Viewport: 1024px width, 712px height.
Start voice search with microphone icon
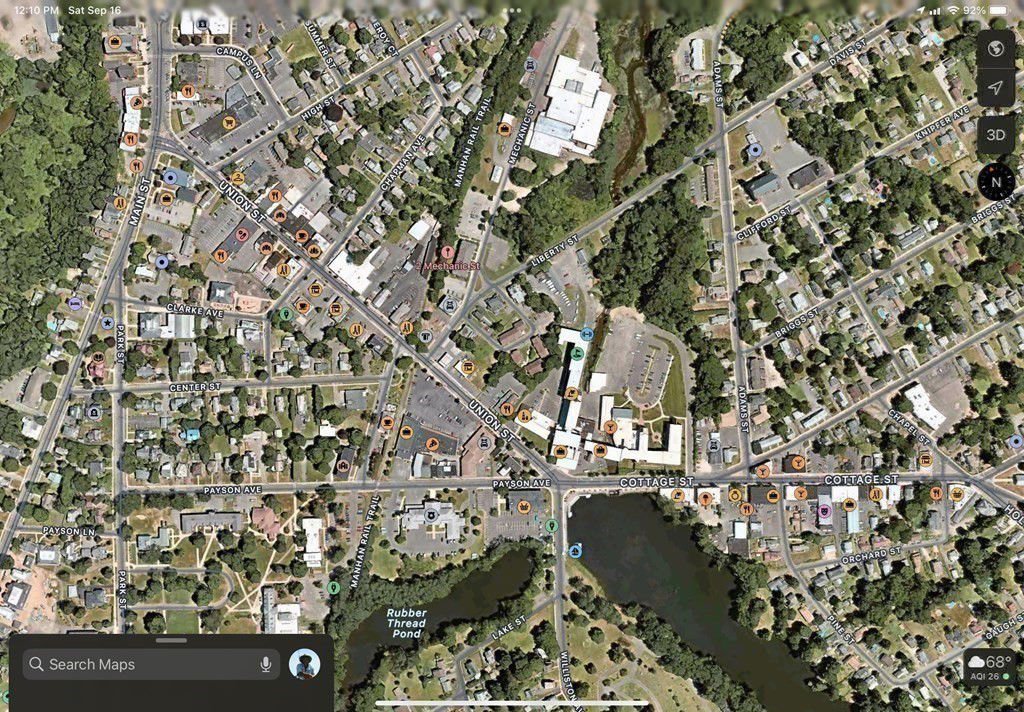point(266,664)
